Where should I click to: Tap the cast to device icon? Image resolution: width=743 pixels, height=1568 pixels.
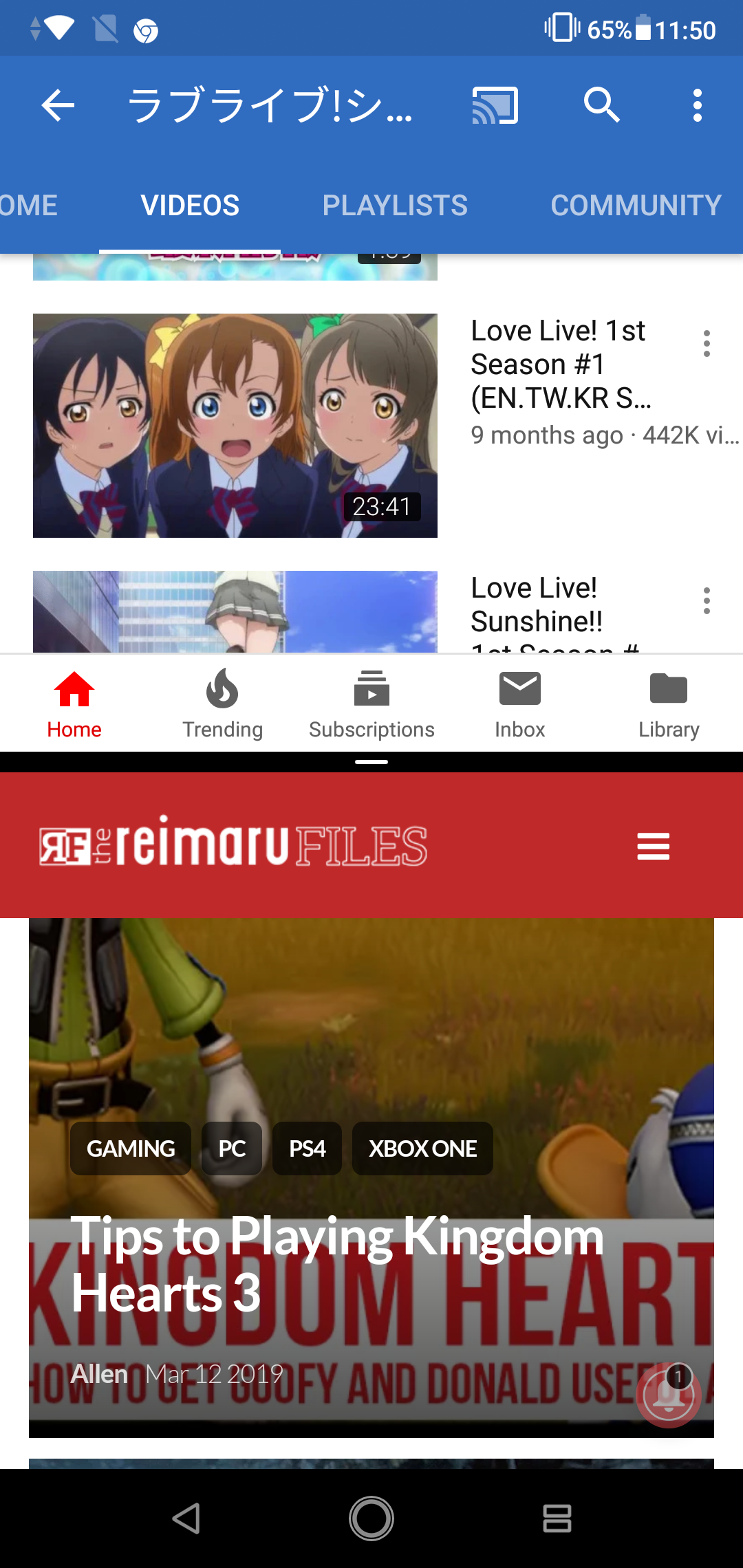[495, 105]
